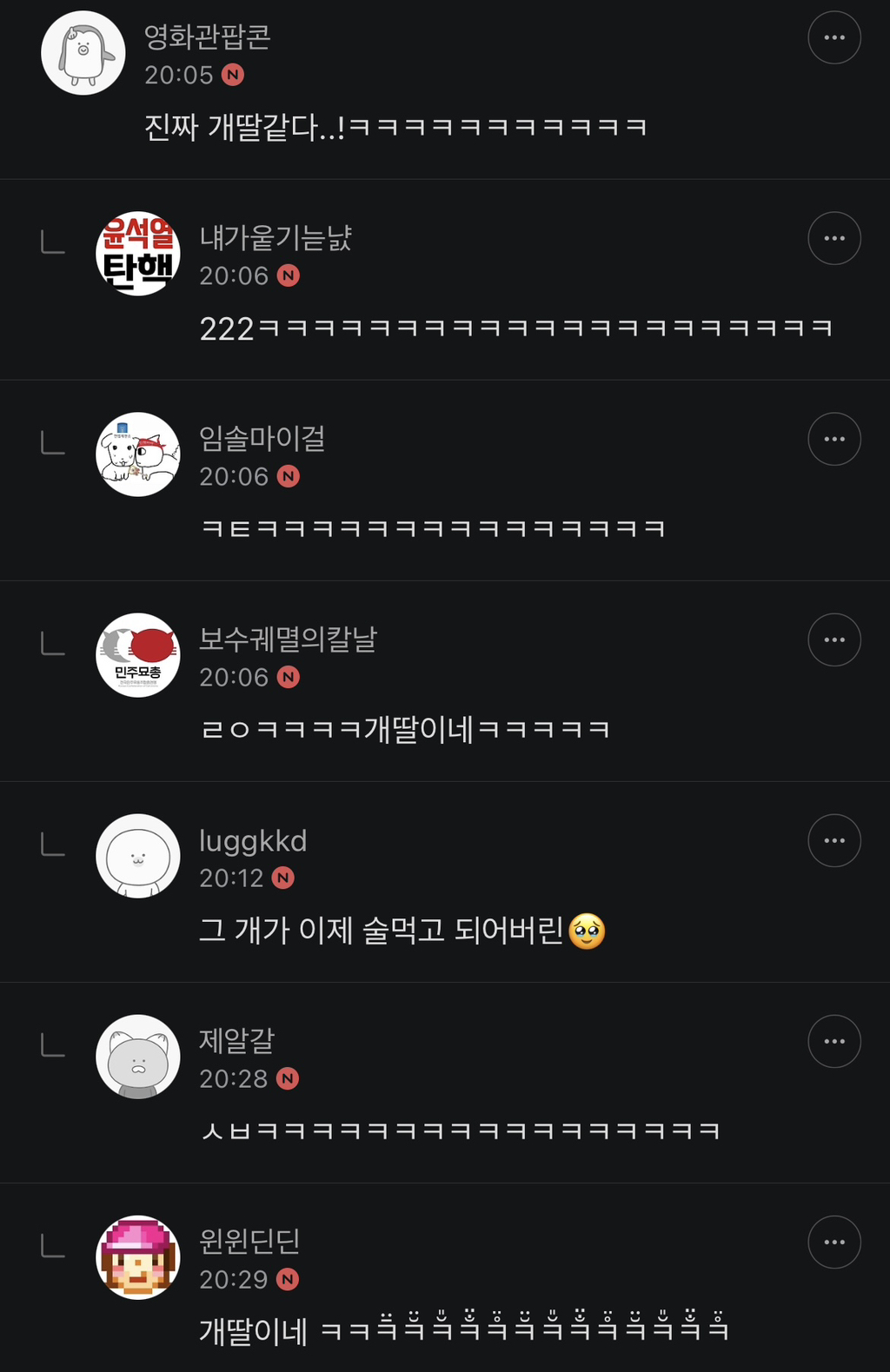Open more options for 제알갈's reply
Screen dimensions: 890x1372
(x=834, y=1041)
